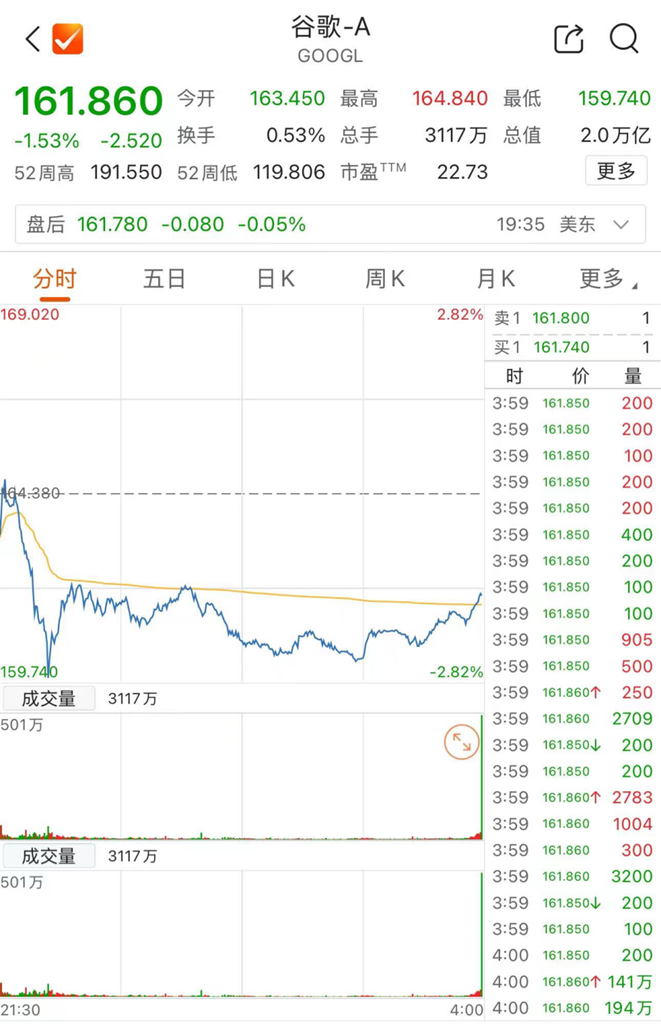Tap the first 成交量 indicator button
The image size is (661, 1024).
pos(49,699)
